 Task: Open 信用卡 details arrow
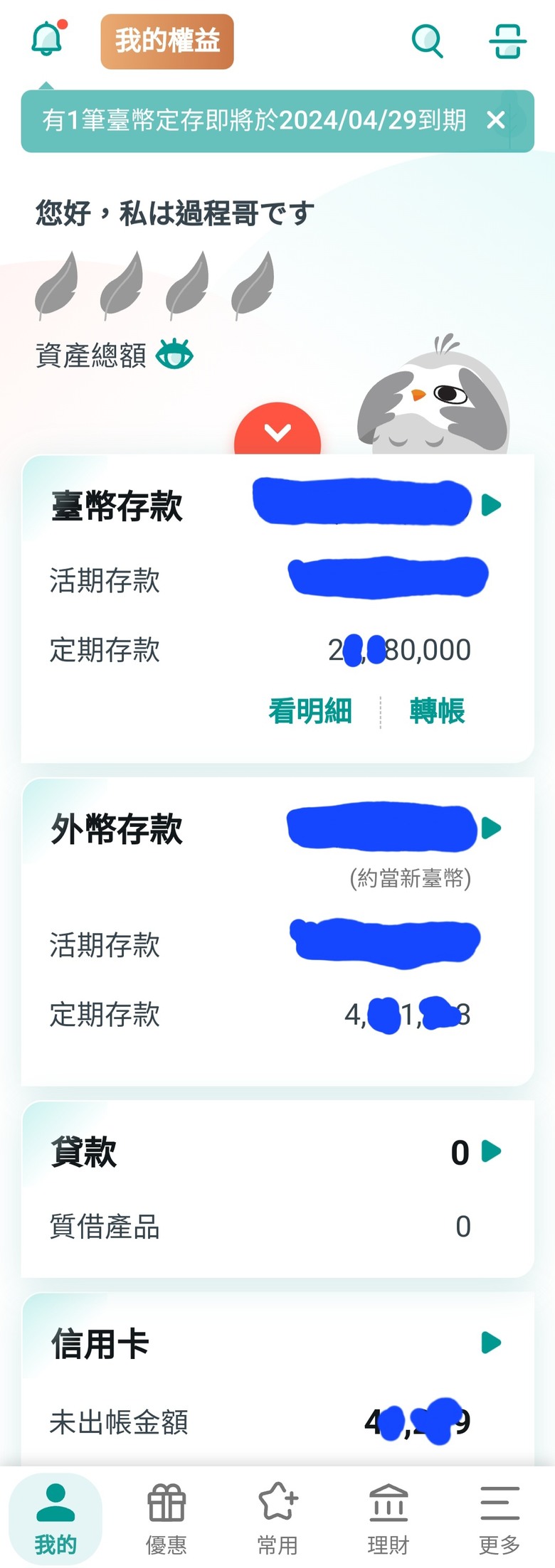tap(491, 1343)
